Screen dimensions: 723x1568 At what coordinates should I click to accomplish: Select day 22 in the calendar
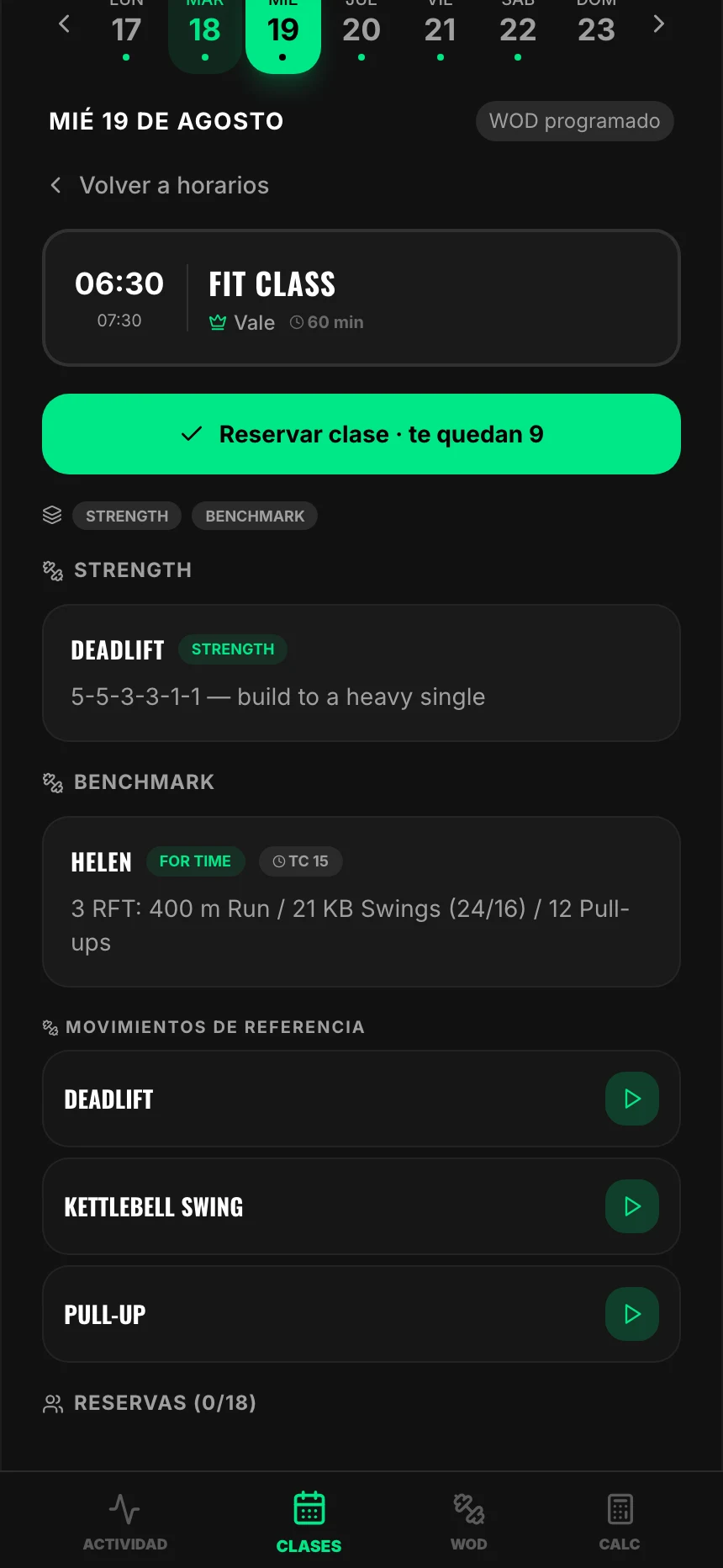[518, 32]
